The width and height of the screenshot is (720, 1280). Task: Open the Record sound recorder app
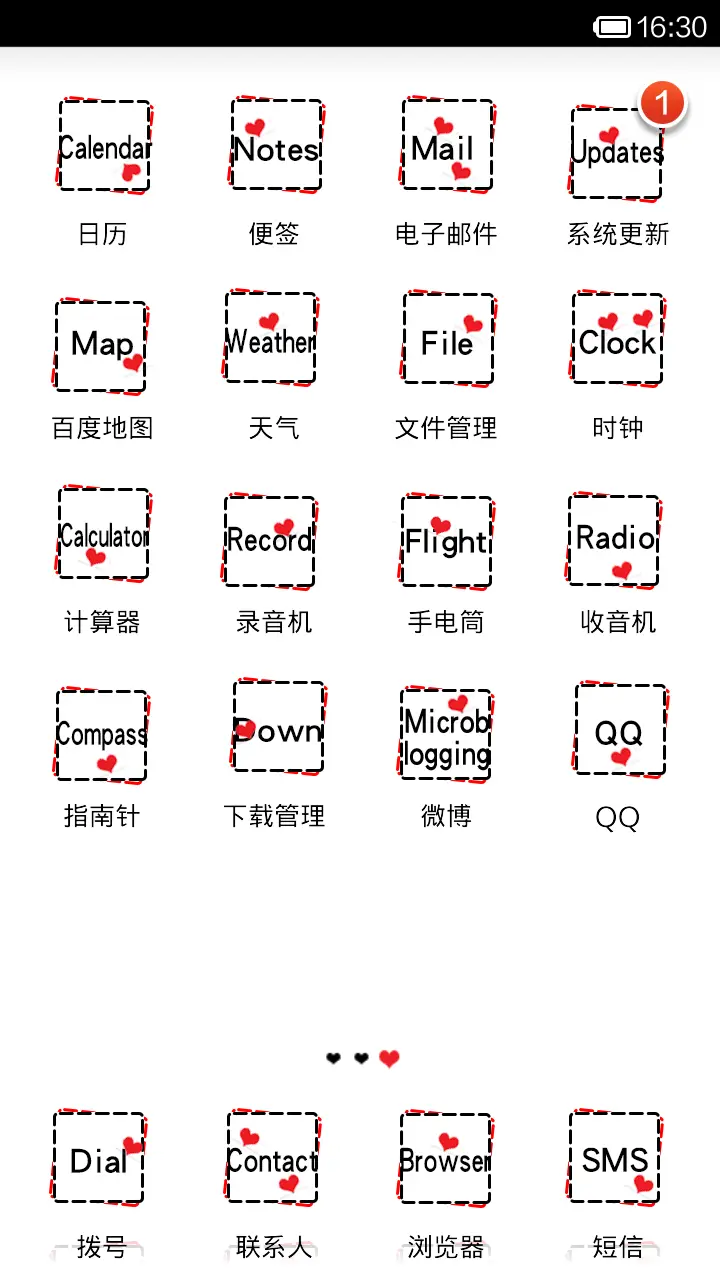tap(270, 540)
